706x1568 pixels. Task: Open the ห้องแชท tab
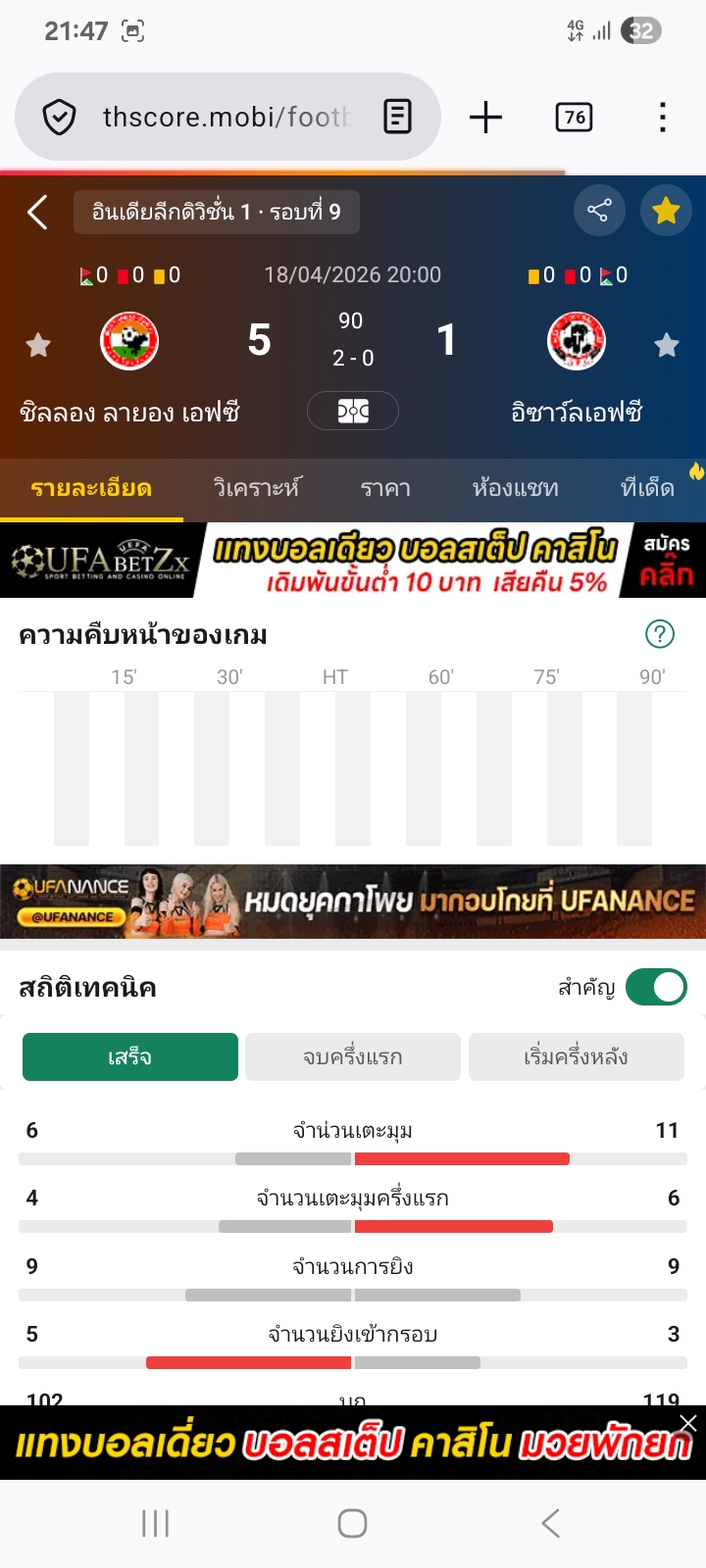515,488
